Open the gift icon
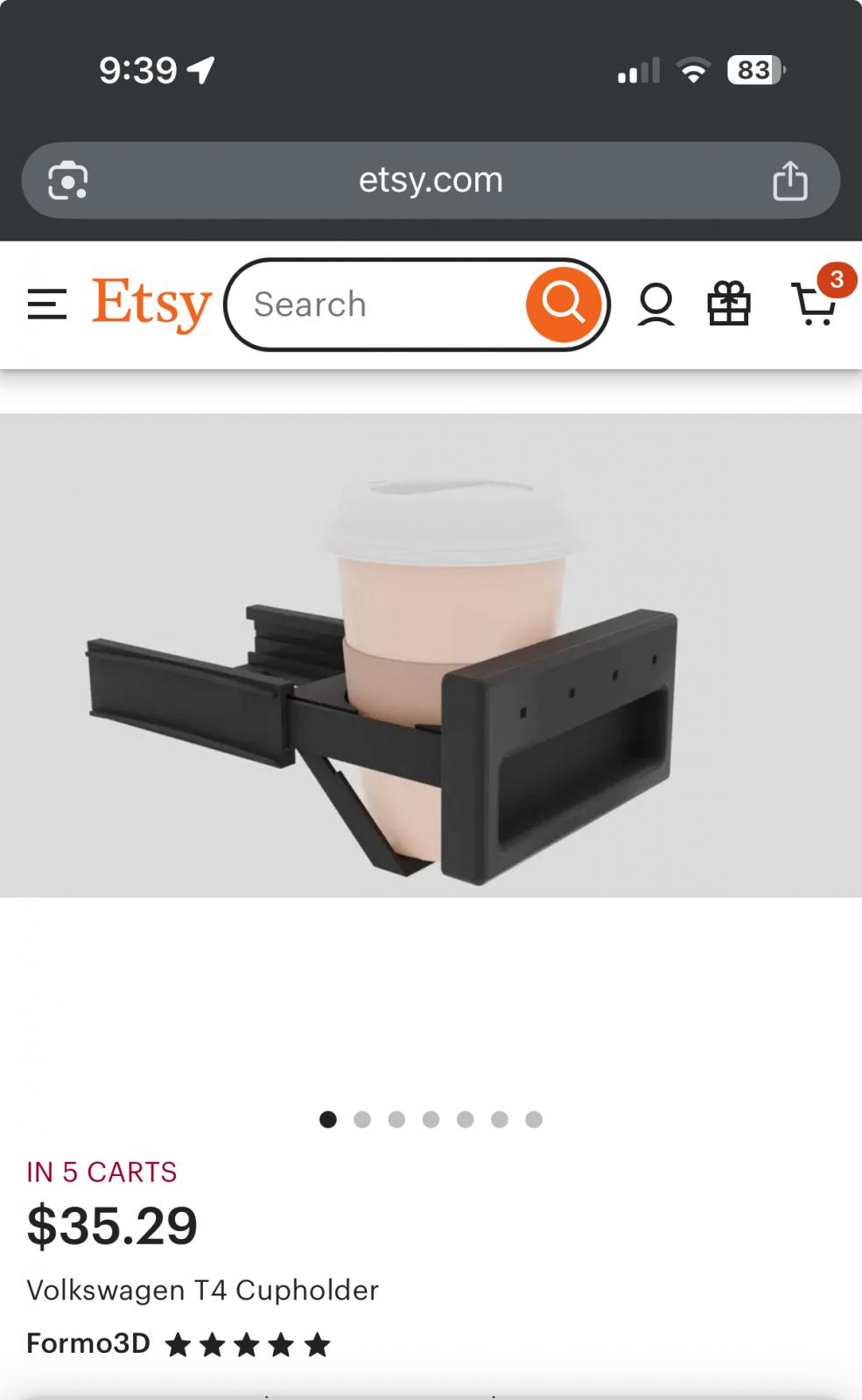 (x=728, y=304)
